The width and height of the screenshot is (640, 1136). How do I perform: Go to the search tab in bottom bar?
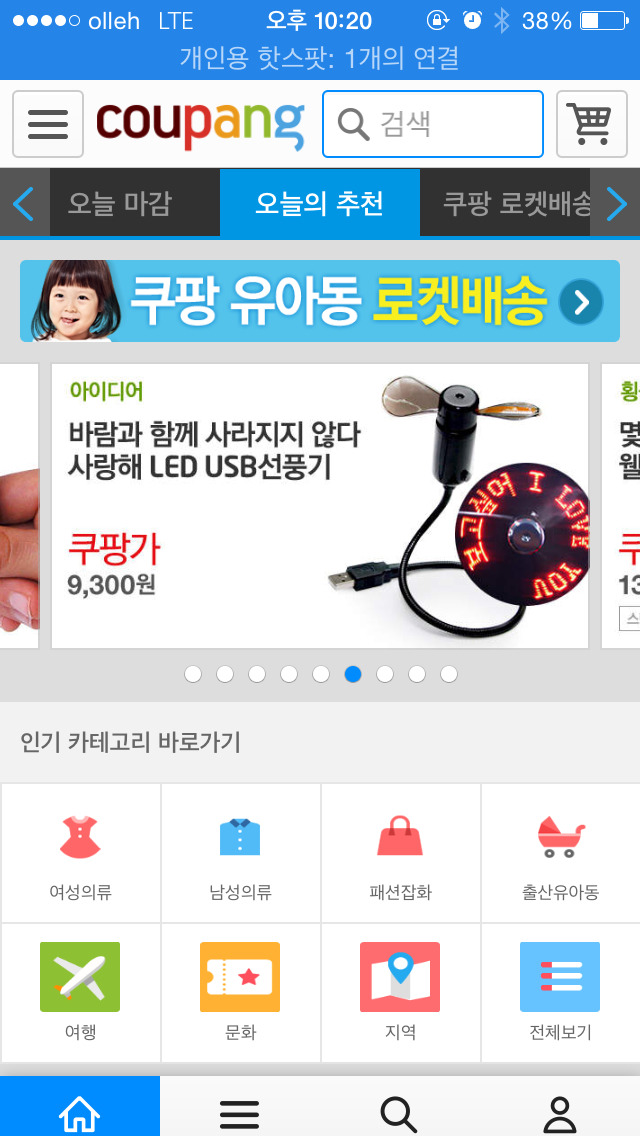point(399,1112)
